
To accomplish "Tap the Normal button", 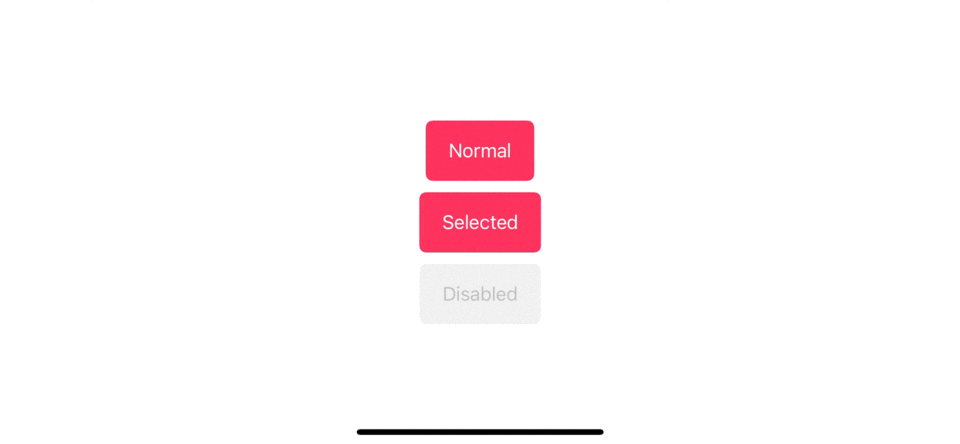I will pos(479,151).
